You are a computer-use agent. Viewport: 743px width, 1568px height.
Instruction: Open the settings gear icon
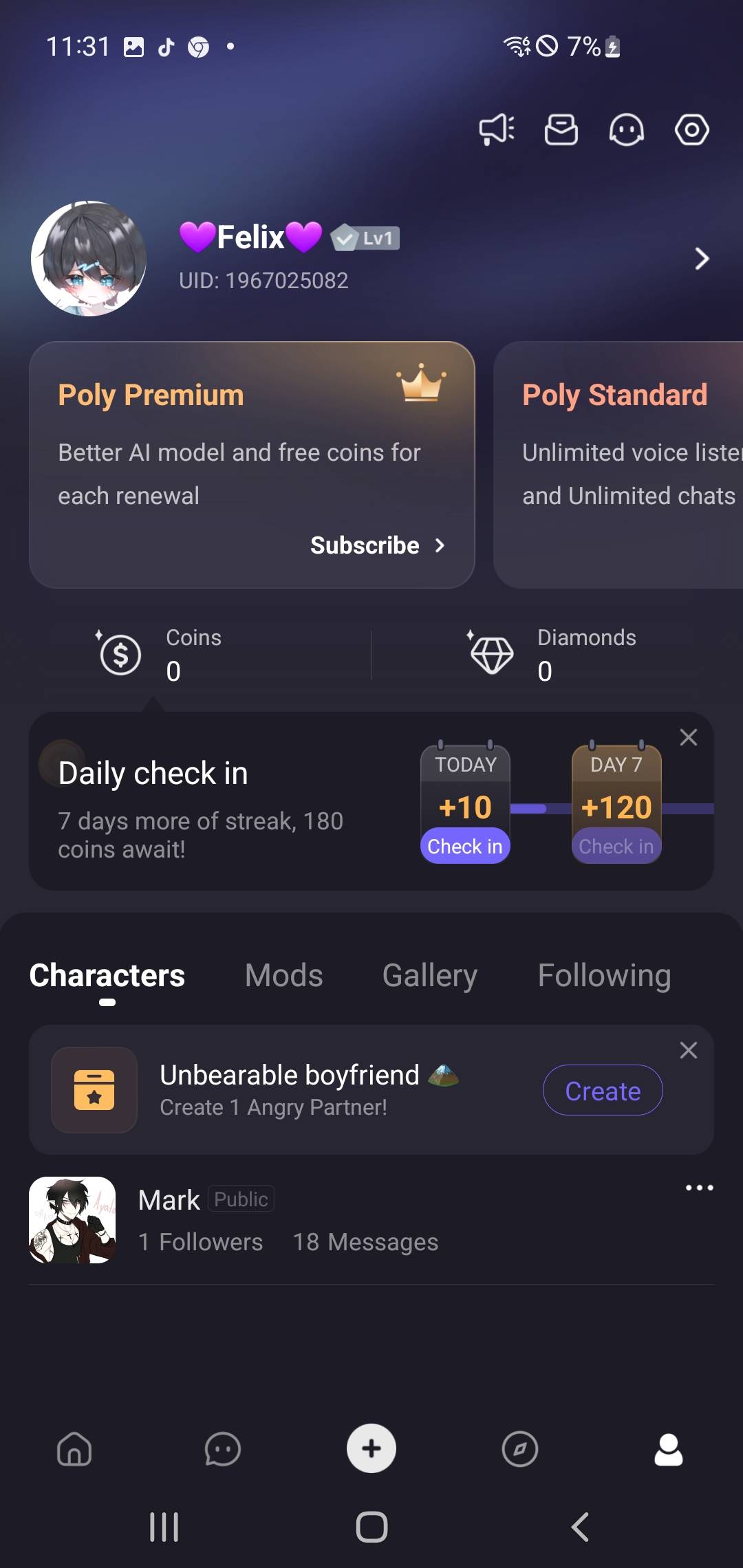coord(691,129)
